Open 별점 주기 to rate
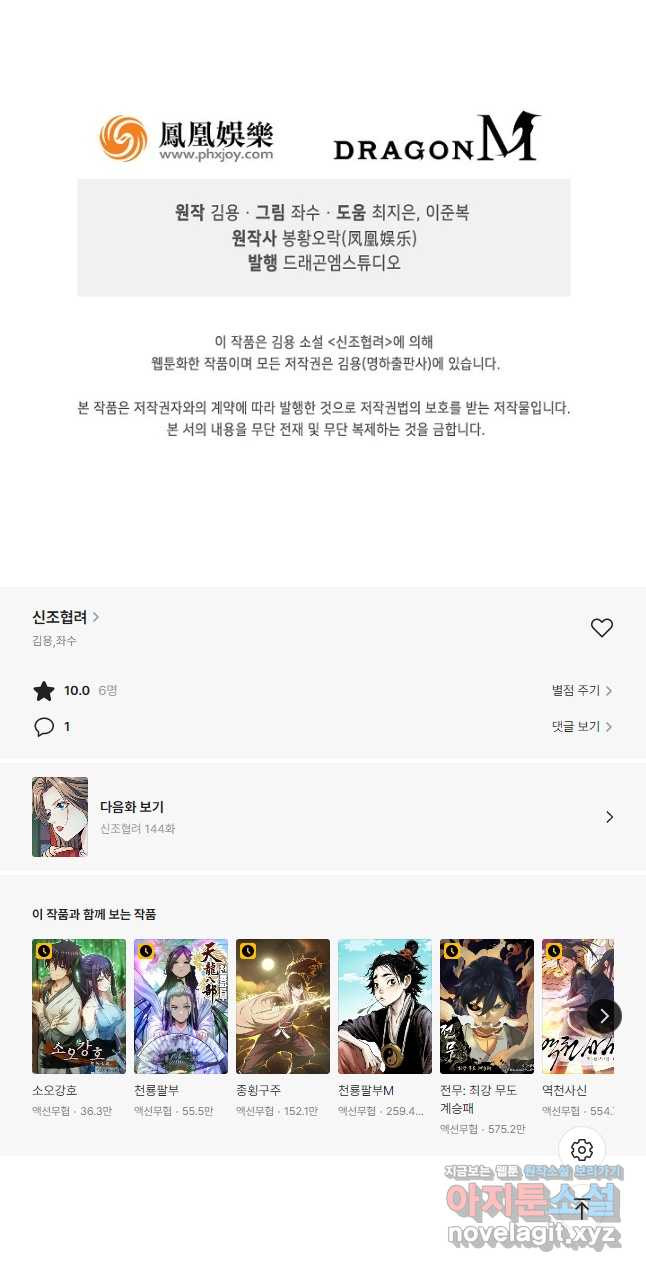 tap(581, 690)
